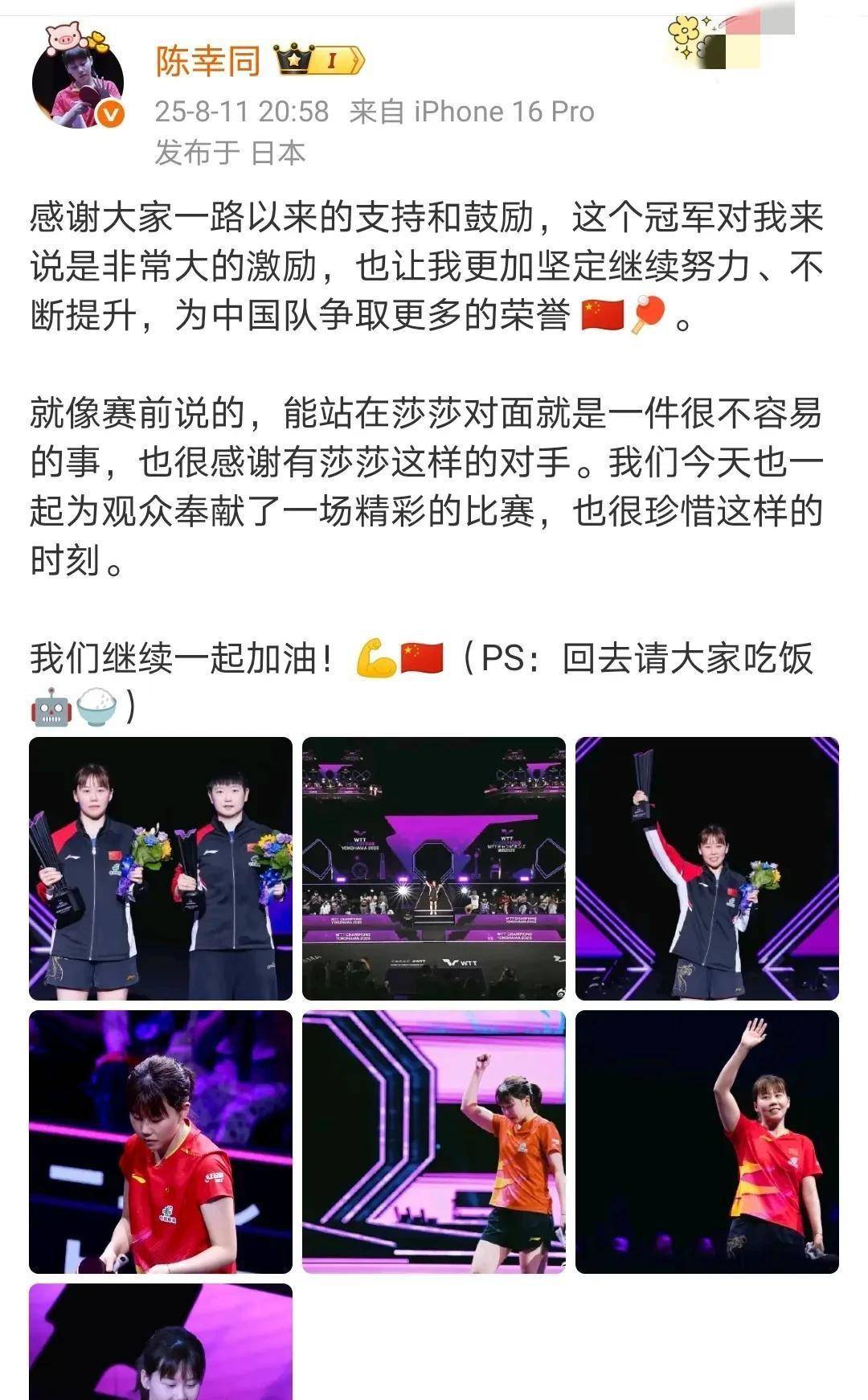Screen dimensions: 868x1400
Task: Open the orange-shirt fist pump photo
Action: pos(434,1141)
